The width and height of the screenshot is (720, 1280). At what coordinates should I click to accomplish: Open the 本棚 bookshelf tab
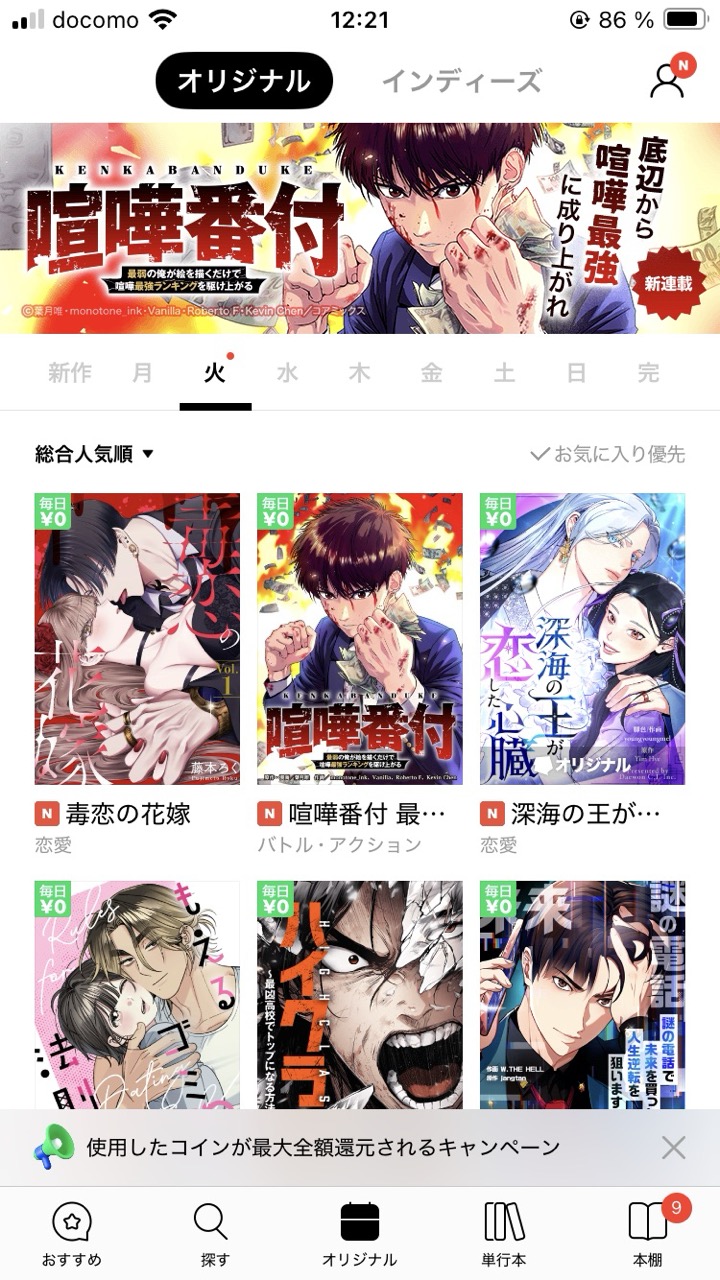[x=647, y=1233]
